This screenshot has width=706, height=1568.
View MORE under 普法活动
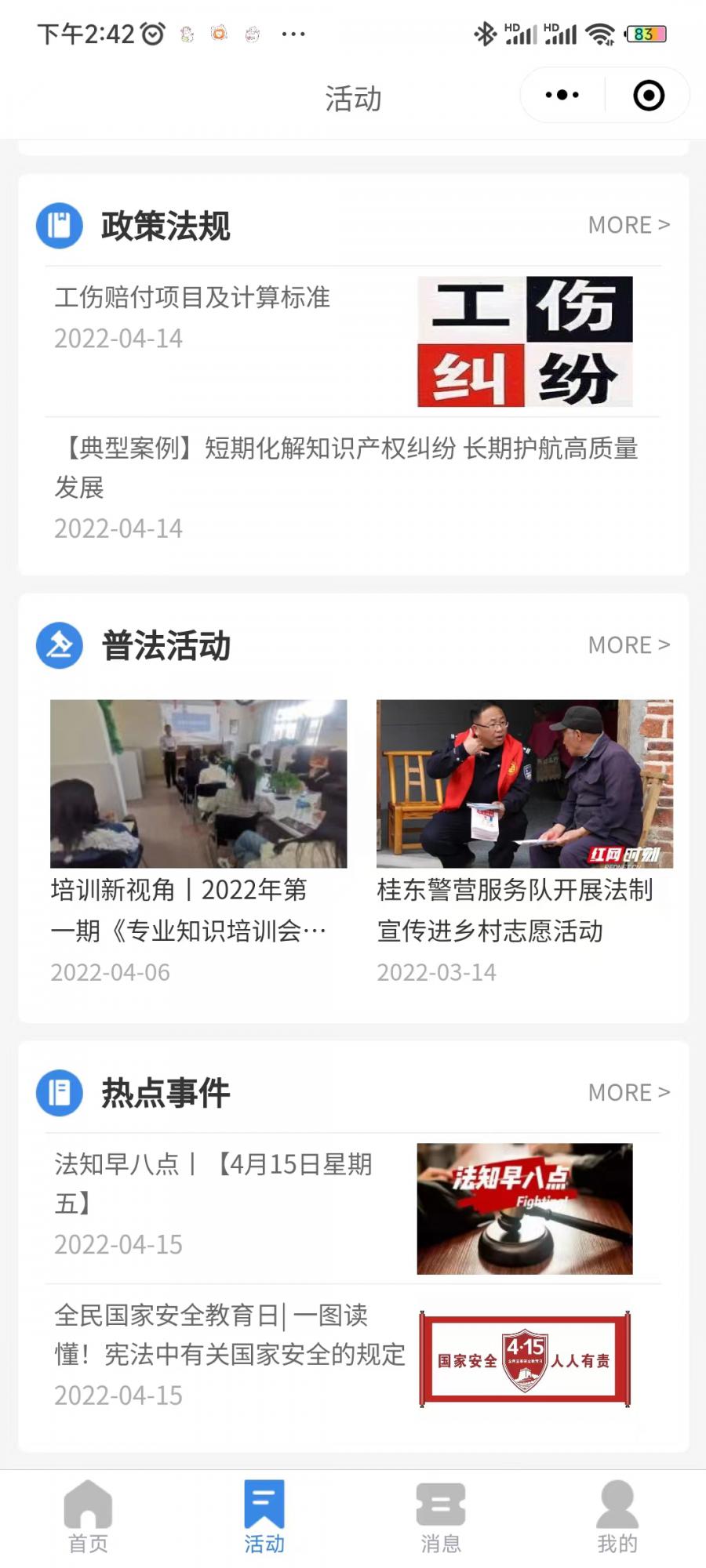[628, 645]
